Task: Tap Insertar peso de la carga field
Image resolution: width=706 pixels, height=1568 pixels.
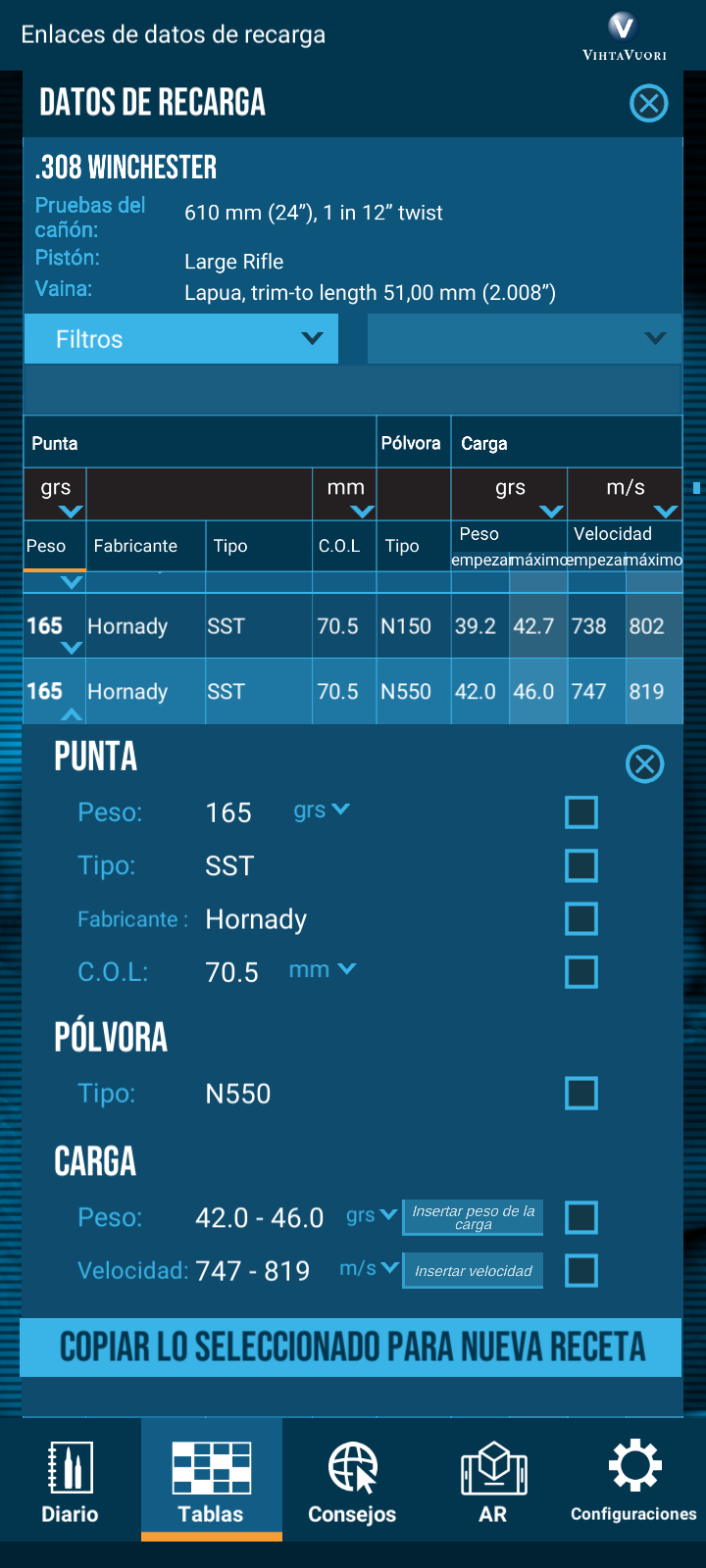Action: coord(473,1217)
